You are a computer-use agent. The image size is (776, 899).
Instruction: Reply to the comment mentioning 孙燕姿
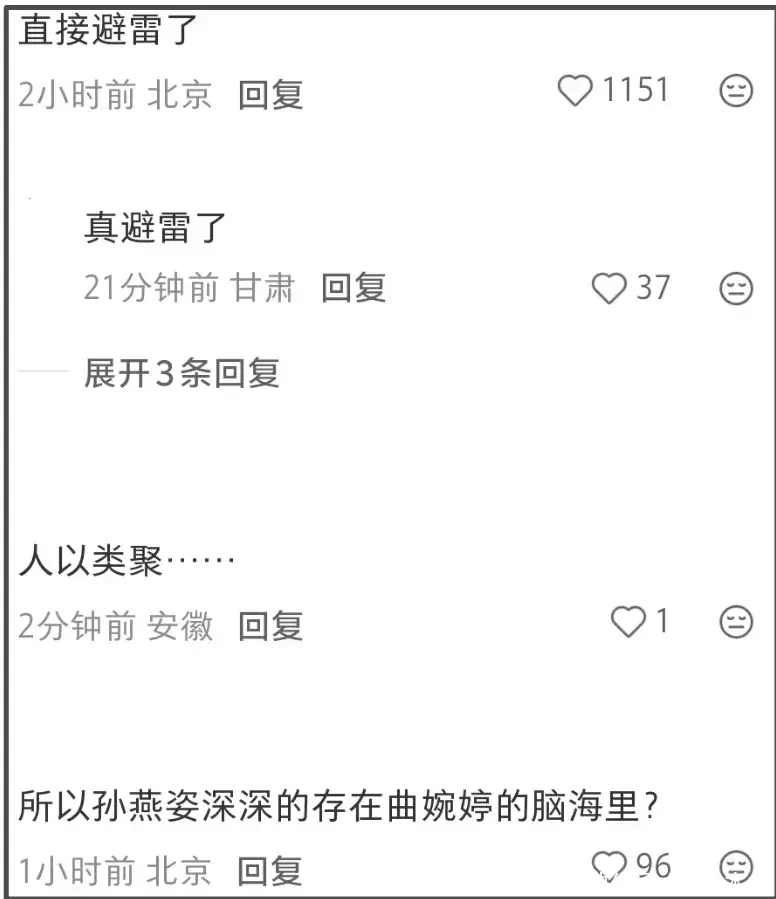(269, 870)
